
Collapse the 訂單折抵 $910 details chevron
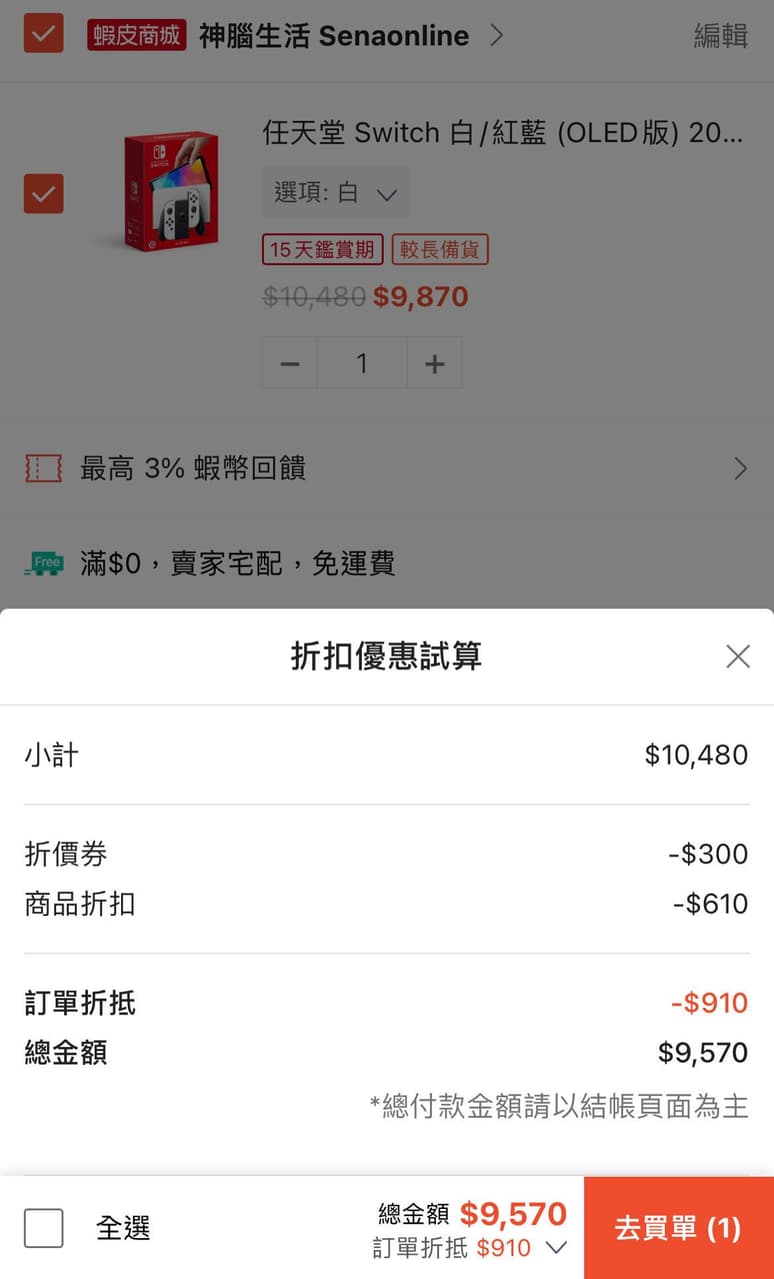pyautogui.click(x=557, y=1248)
